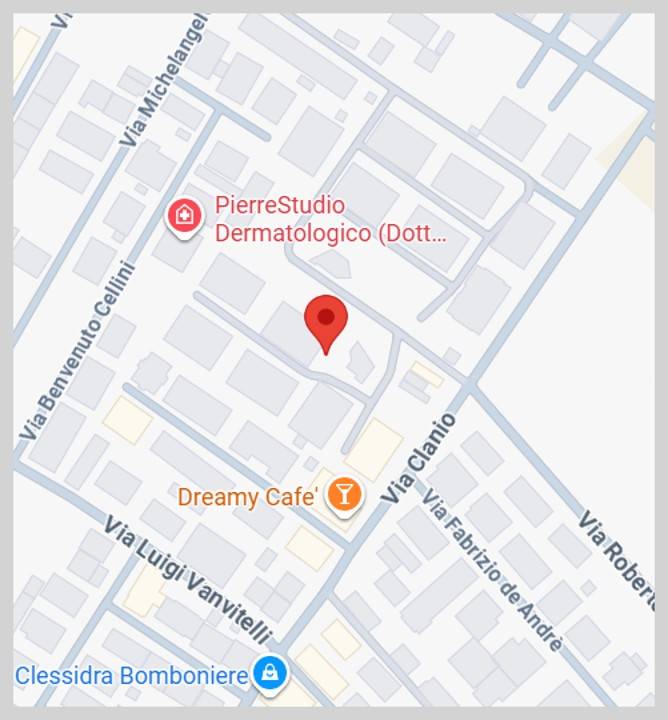Open PierreStudio Dermatologico place marker
The height and width of the screenshot is (720, 668).
point(184,216)
